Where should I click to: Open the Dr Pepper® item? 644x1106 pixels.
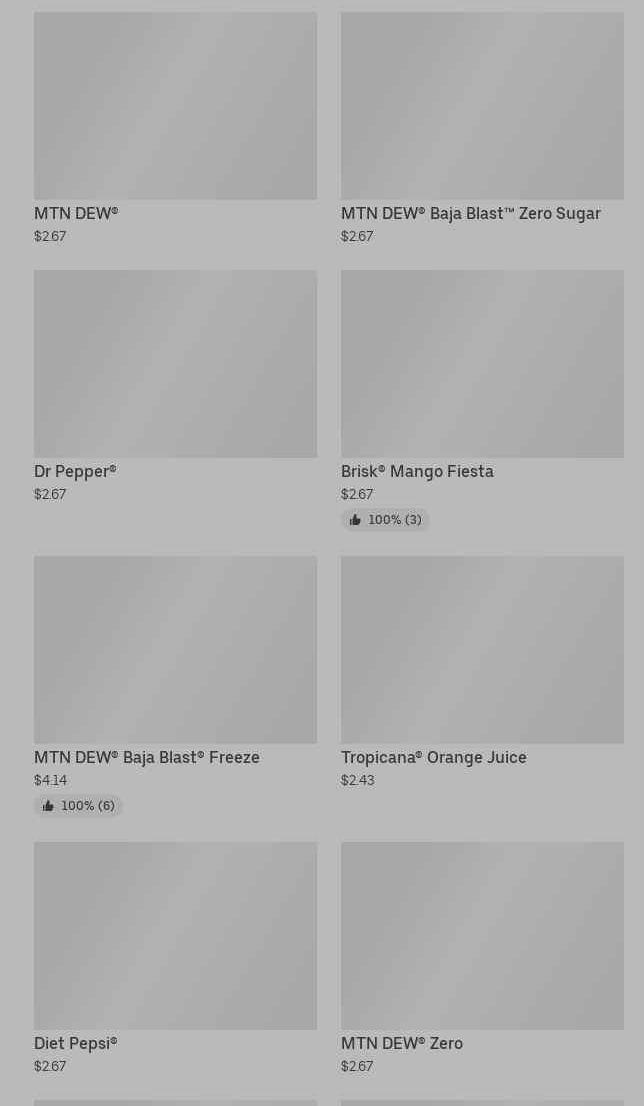(x=175, y=386)
